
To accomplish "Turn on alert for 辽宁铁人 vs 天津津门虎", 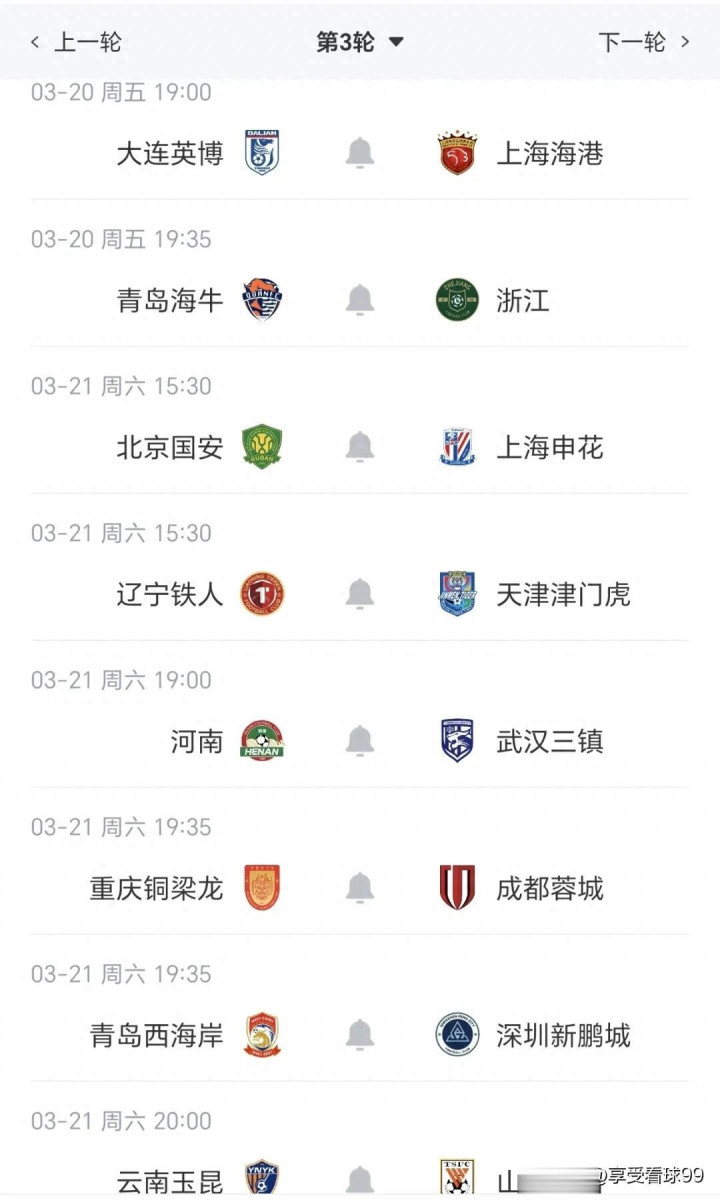I will coord(360,594).
